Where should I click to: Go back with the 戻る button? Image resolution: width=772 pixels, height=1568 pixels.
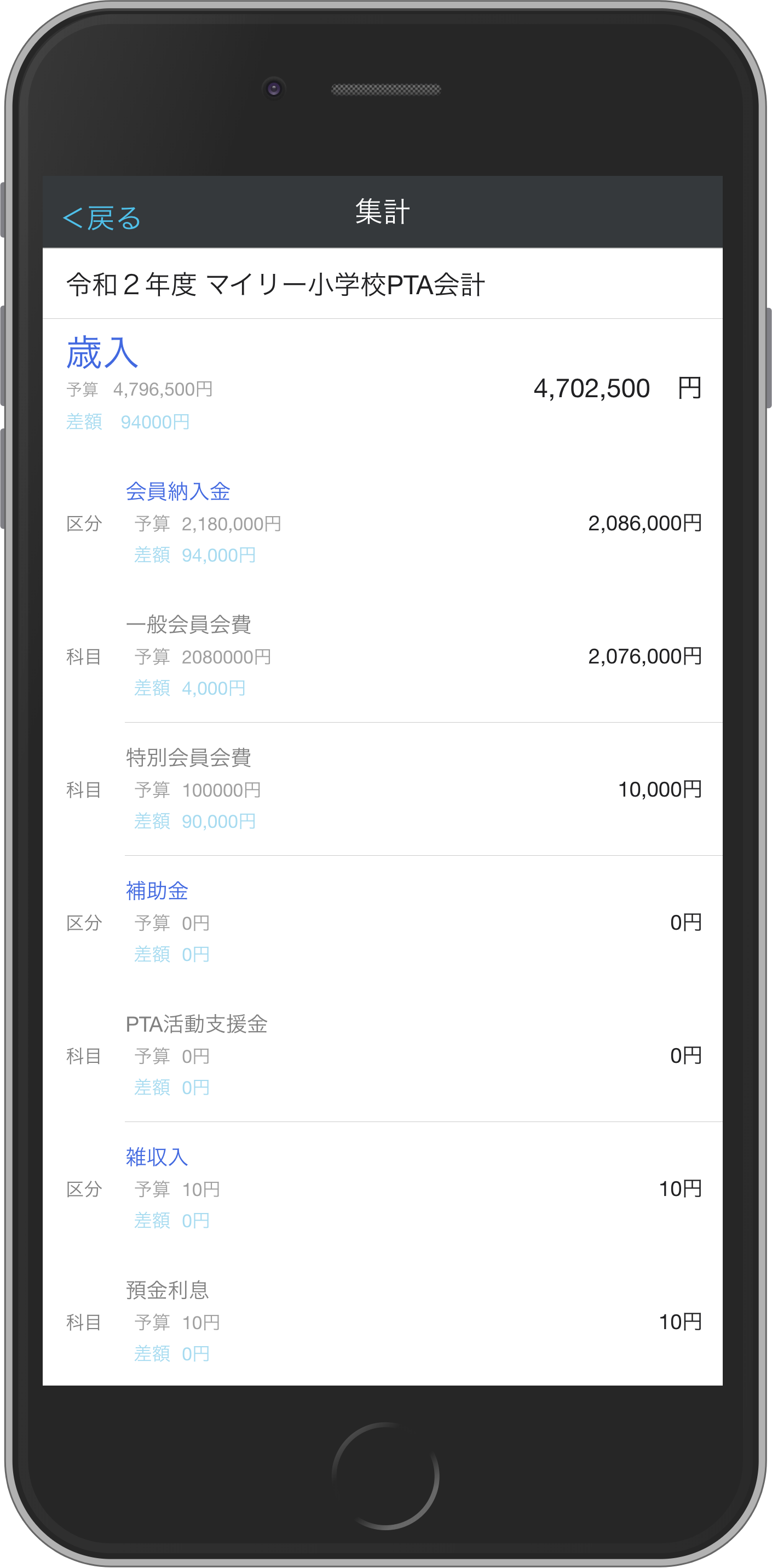pyautogui.click(x=102, y=218)
